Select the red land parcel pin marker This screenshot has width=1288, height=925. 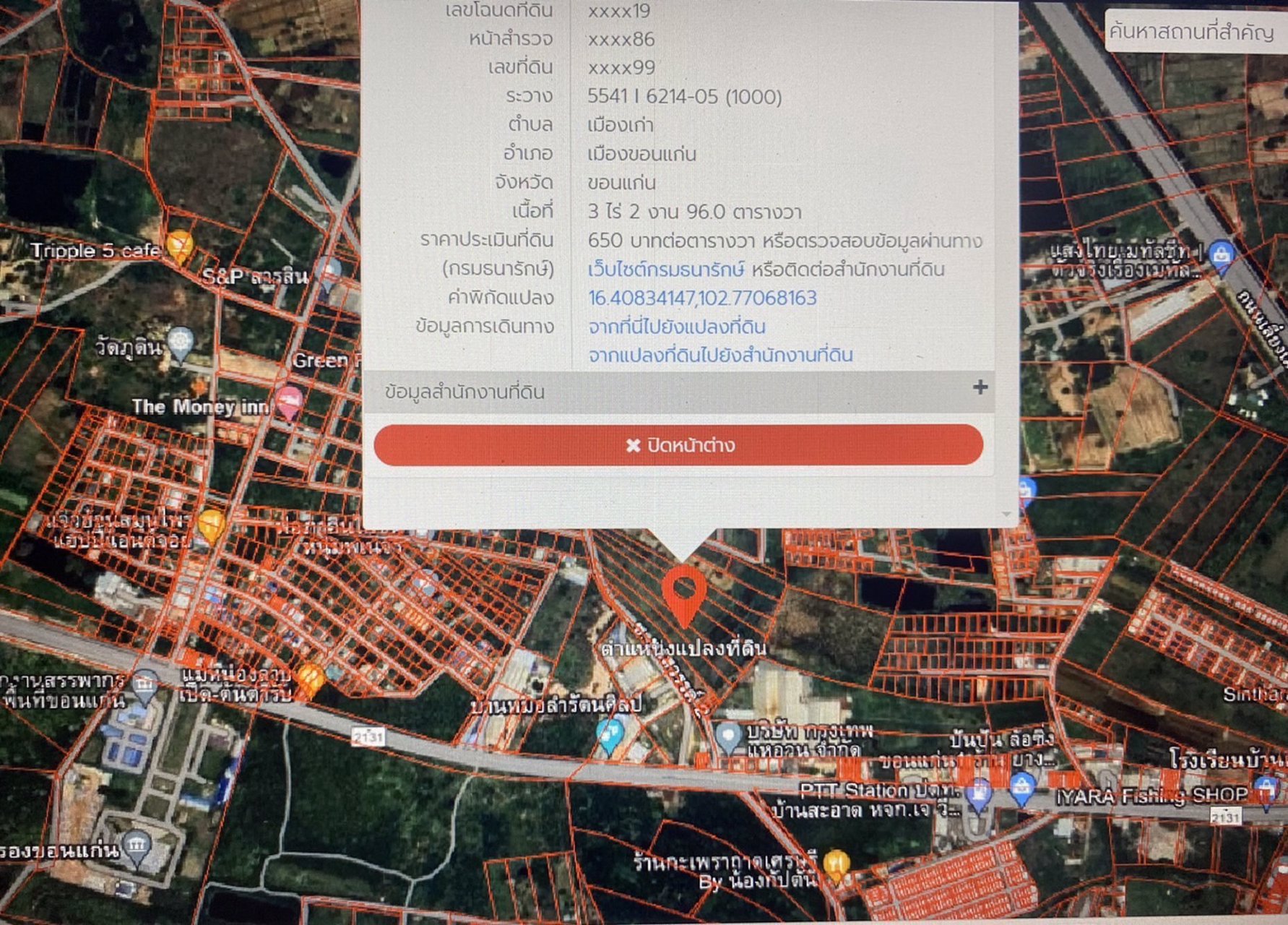click(683, 593)
